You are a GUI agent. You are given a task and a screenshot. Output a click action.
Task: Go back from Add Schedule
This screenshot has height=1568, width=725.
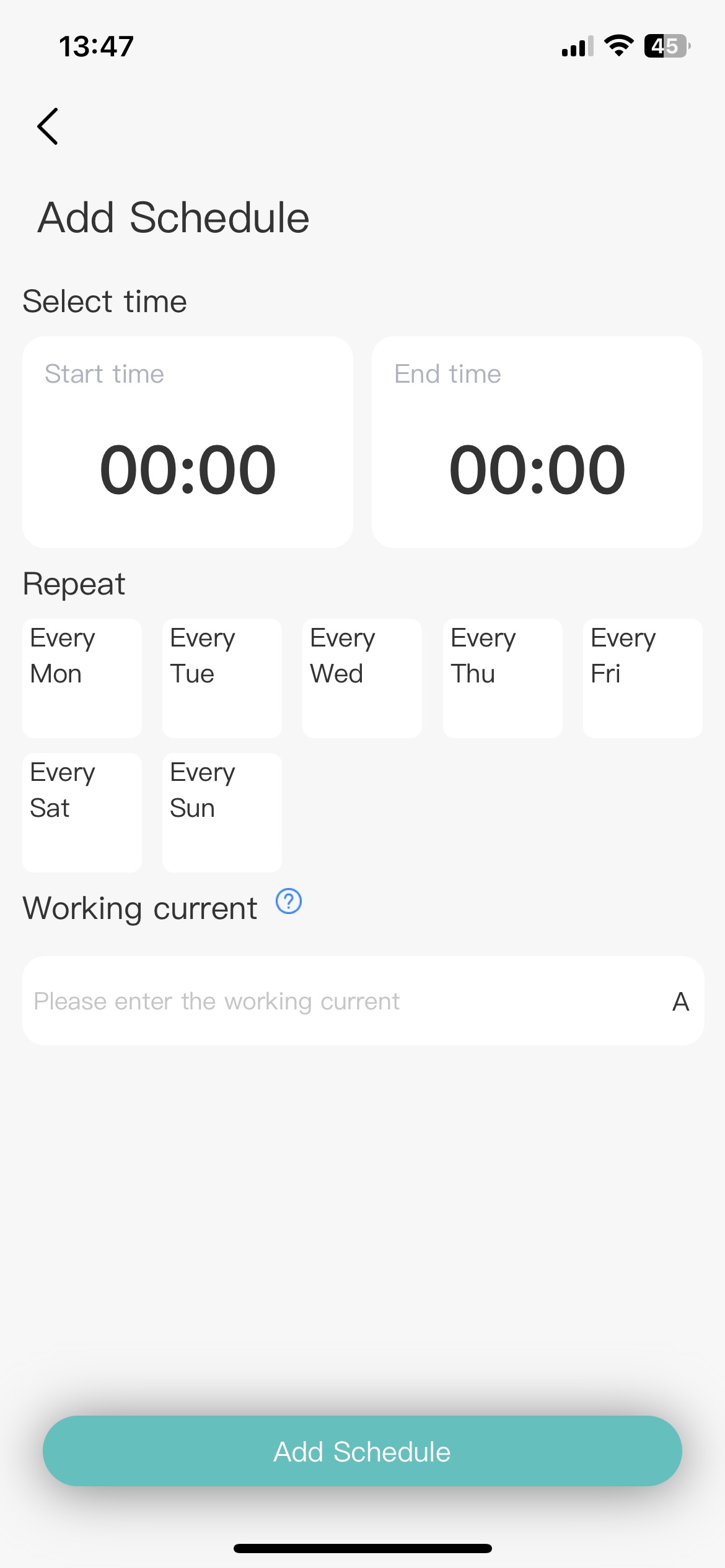coord(48,126)
